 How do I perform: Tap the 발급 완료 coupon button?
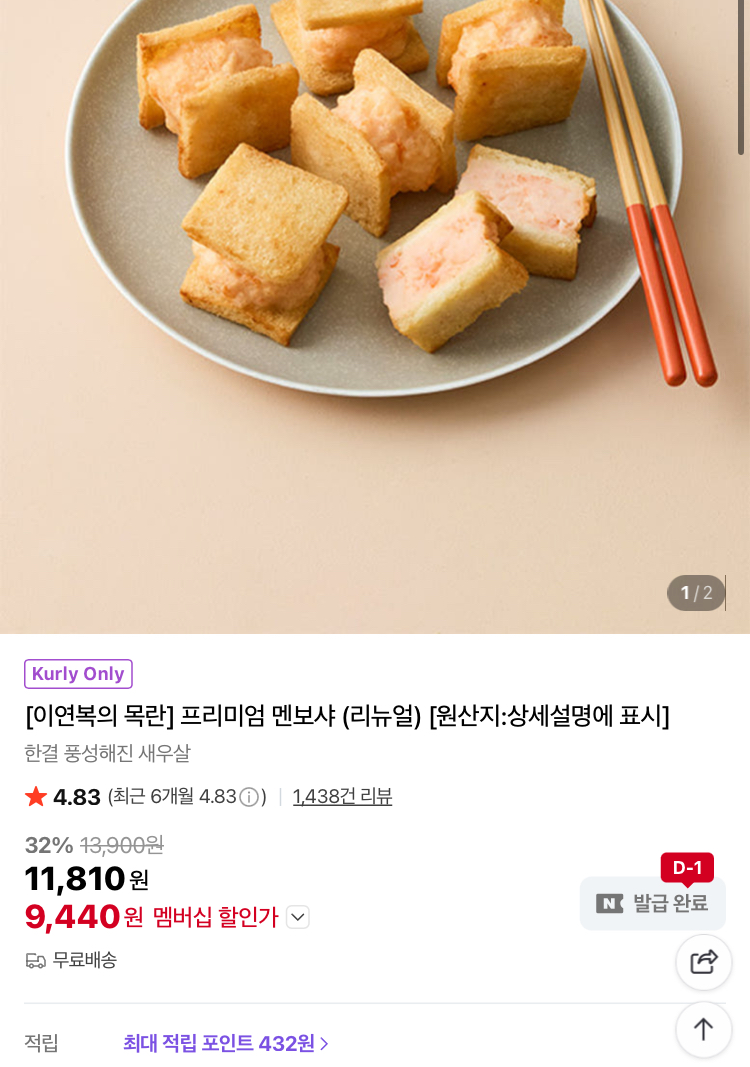point(653,903)
